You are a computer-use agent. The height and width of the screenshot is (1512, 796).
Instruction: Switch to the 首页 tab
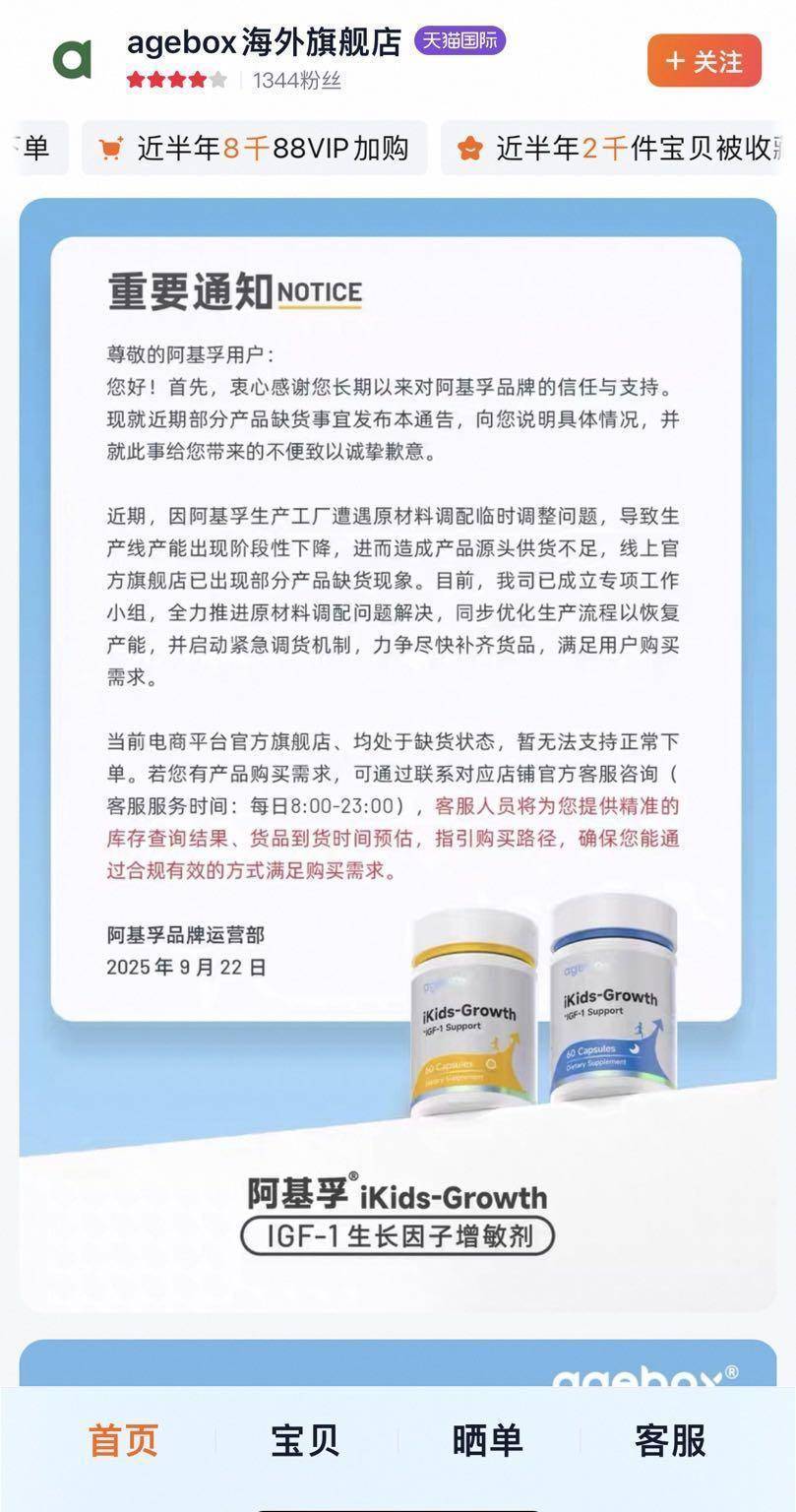click(123, 1440)
